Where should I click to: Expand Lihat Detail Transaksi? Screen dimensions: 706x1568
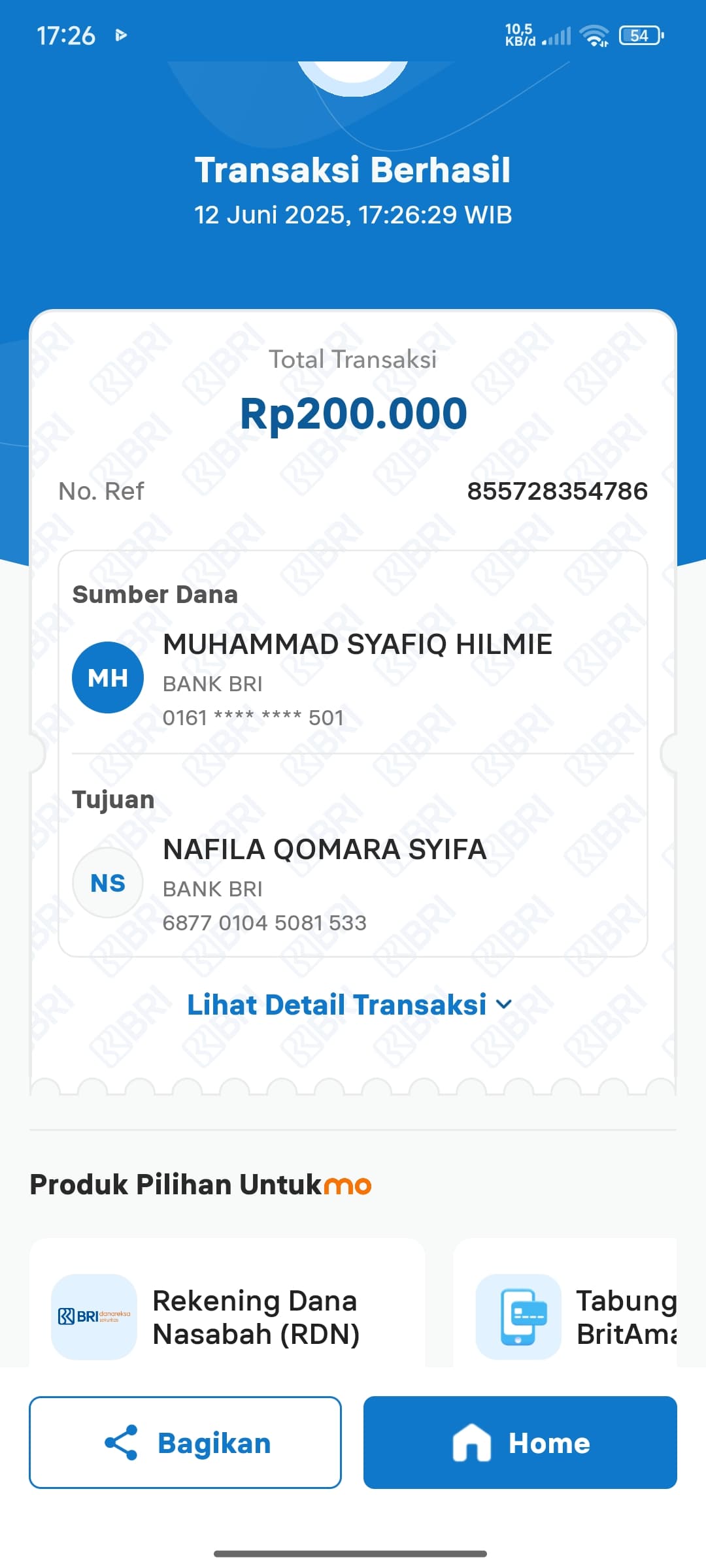[x=350, y=1005]
